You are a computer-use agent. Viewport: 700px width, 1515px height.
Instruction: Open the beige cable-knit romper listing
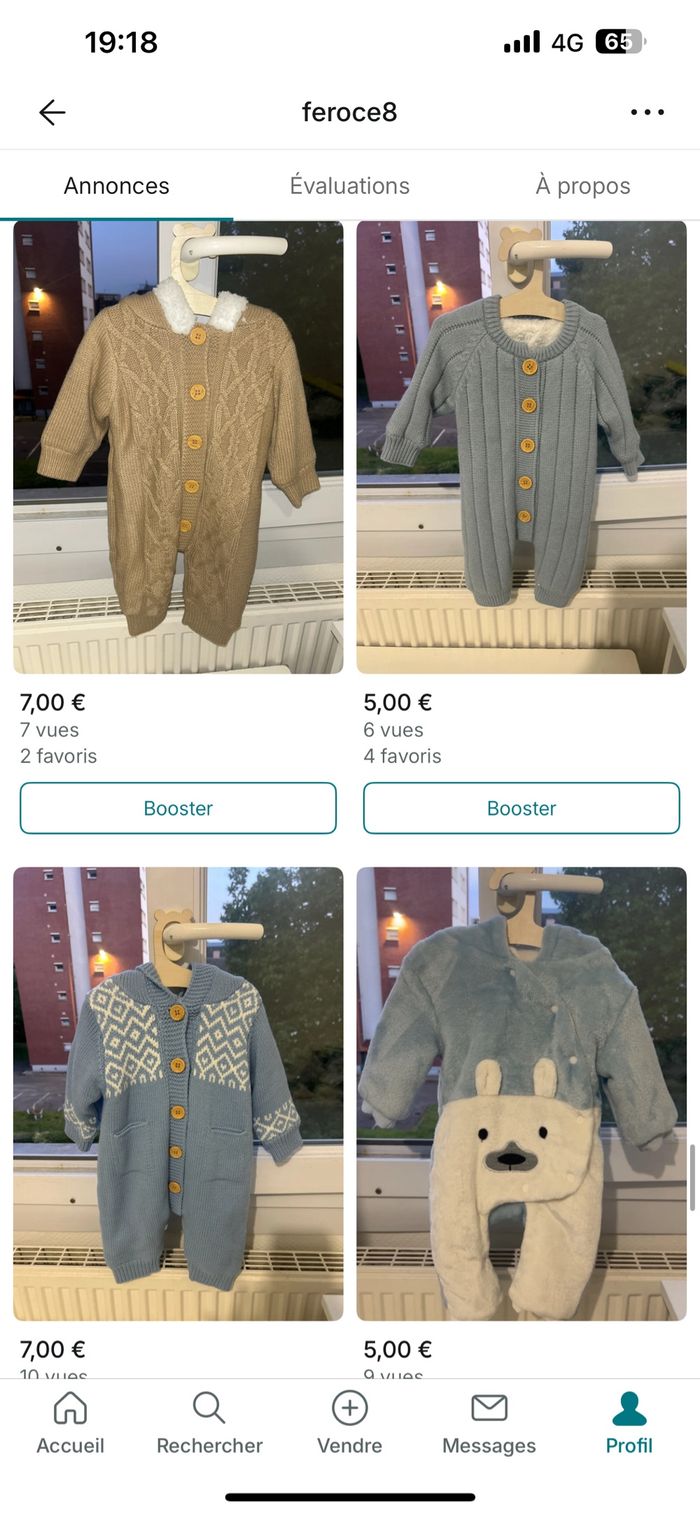[x=178, y=447]
